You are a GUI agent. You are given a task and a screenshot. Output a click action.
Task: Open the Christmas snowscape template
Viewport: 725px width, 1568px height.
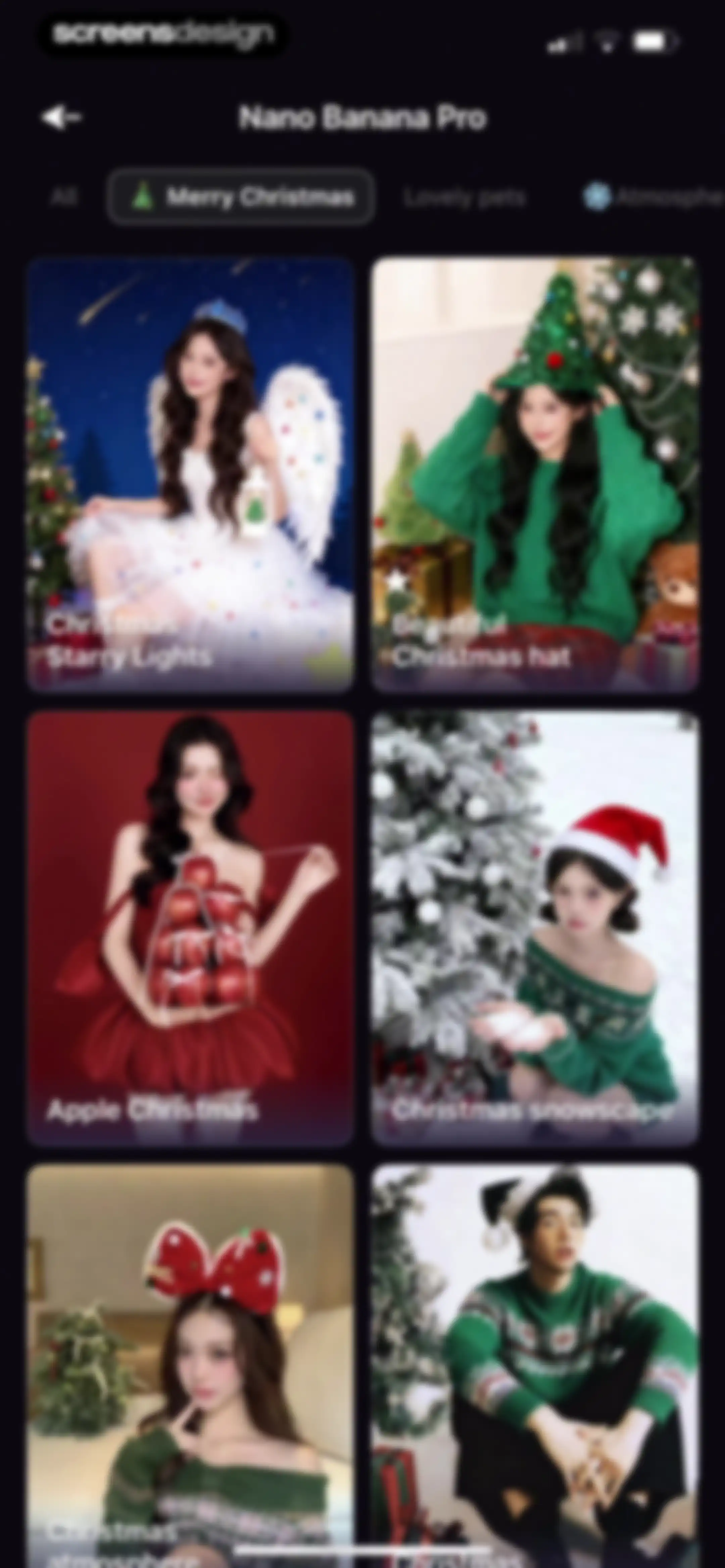click(x=535, y=928)
